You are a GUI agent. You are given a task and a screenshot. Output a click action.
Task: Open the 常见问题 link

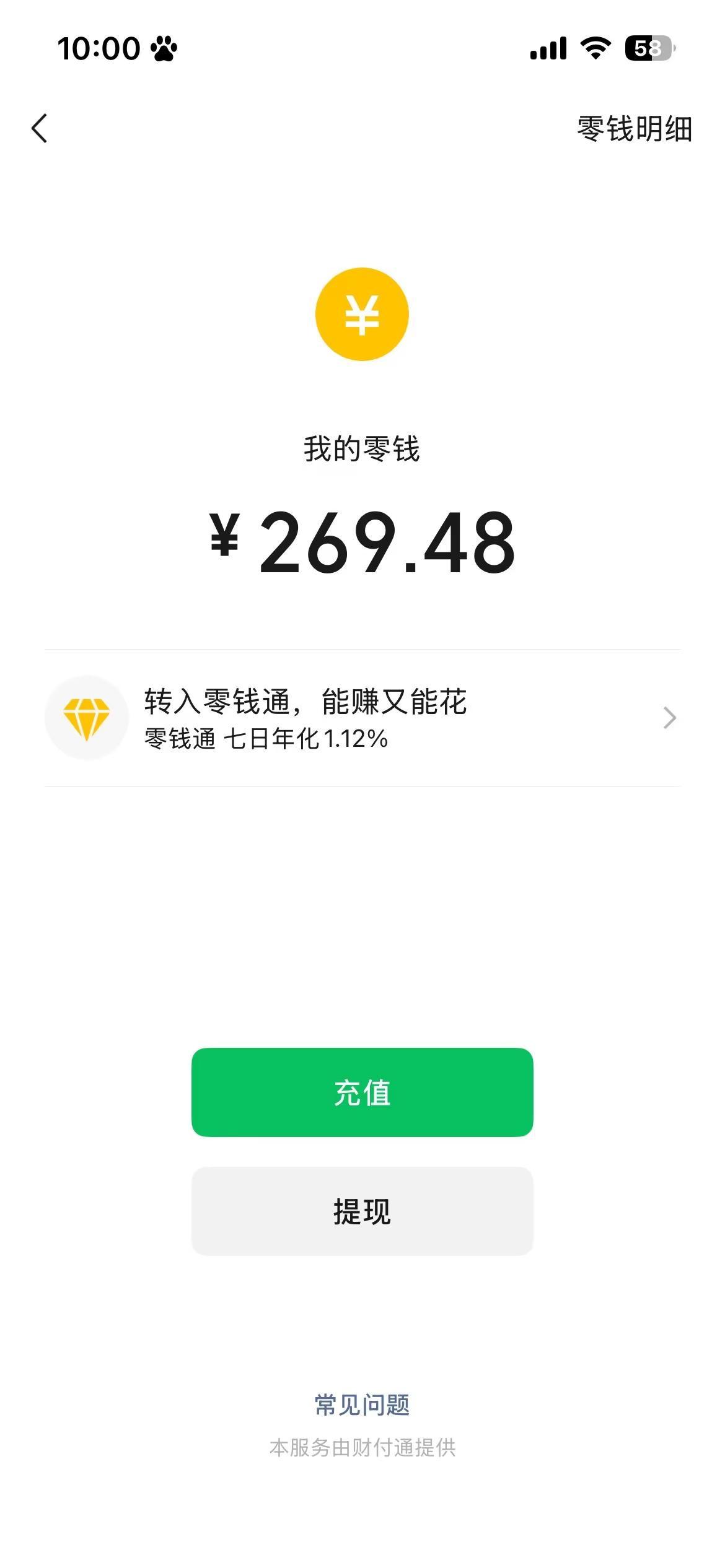pyautogui.click(x=362, y=1405)
